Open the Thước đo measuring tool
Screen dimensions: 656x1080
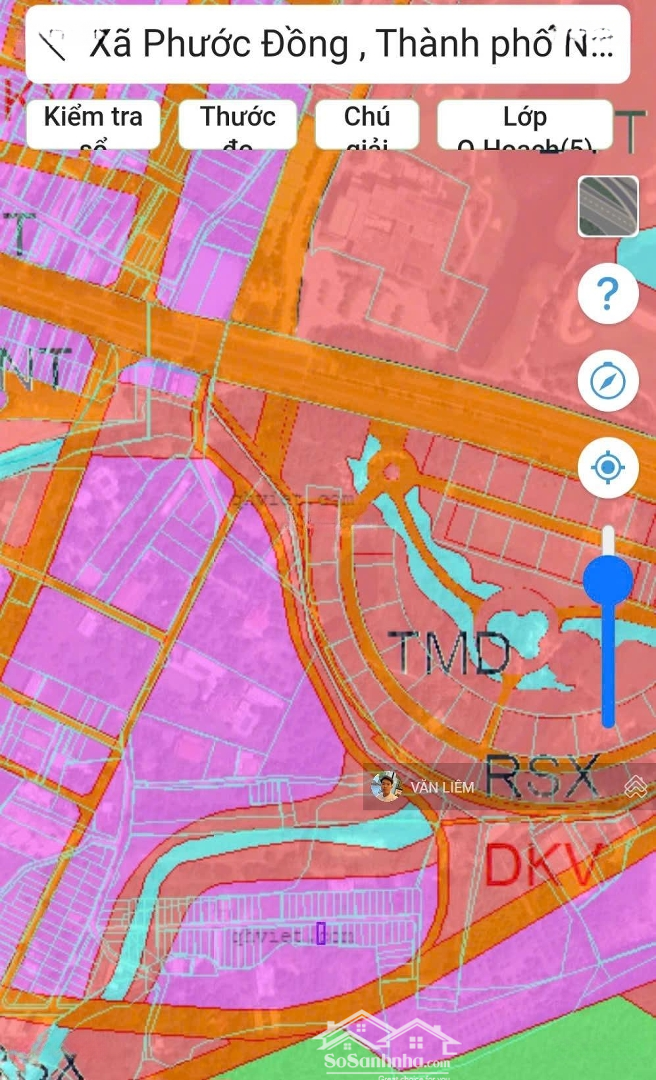click(238, 125)
